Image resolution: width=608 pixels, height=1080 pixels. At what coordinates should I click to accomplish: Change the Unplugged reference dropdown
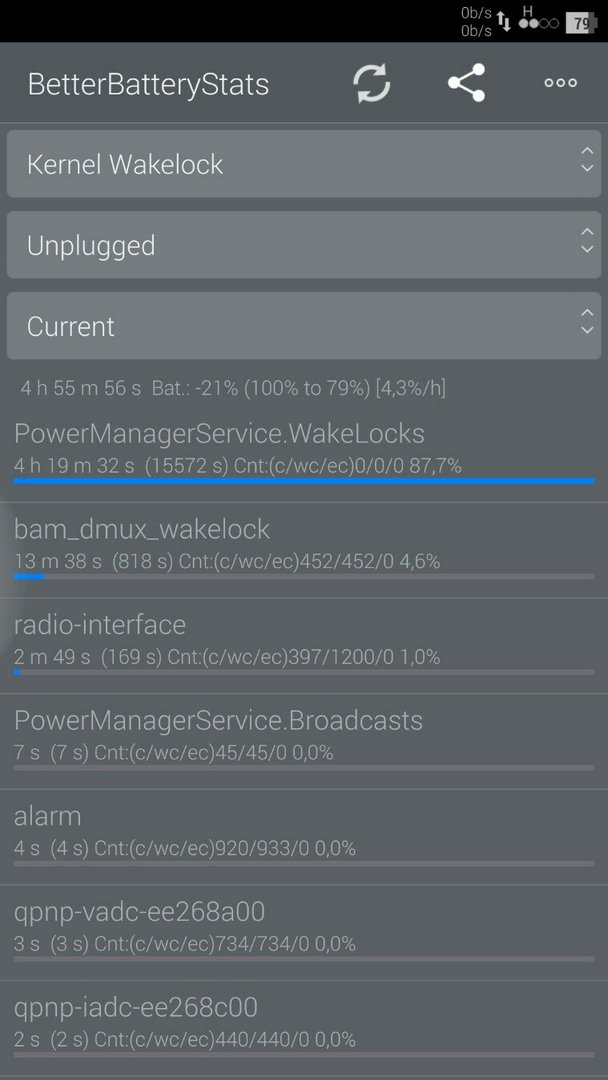pos(304,245)
